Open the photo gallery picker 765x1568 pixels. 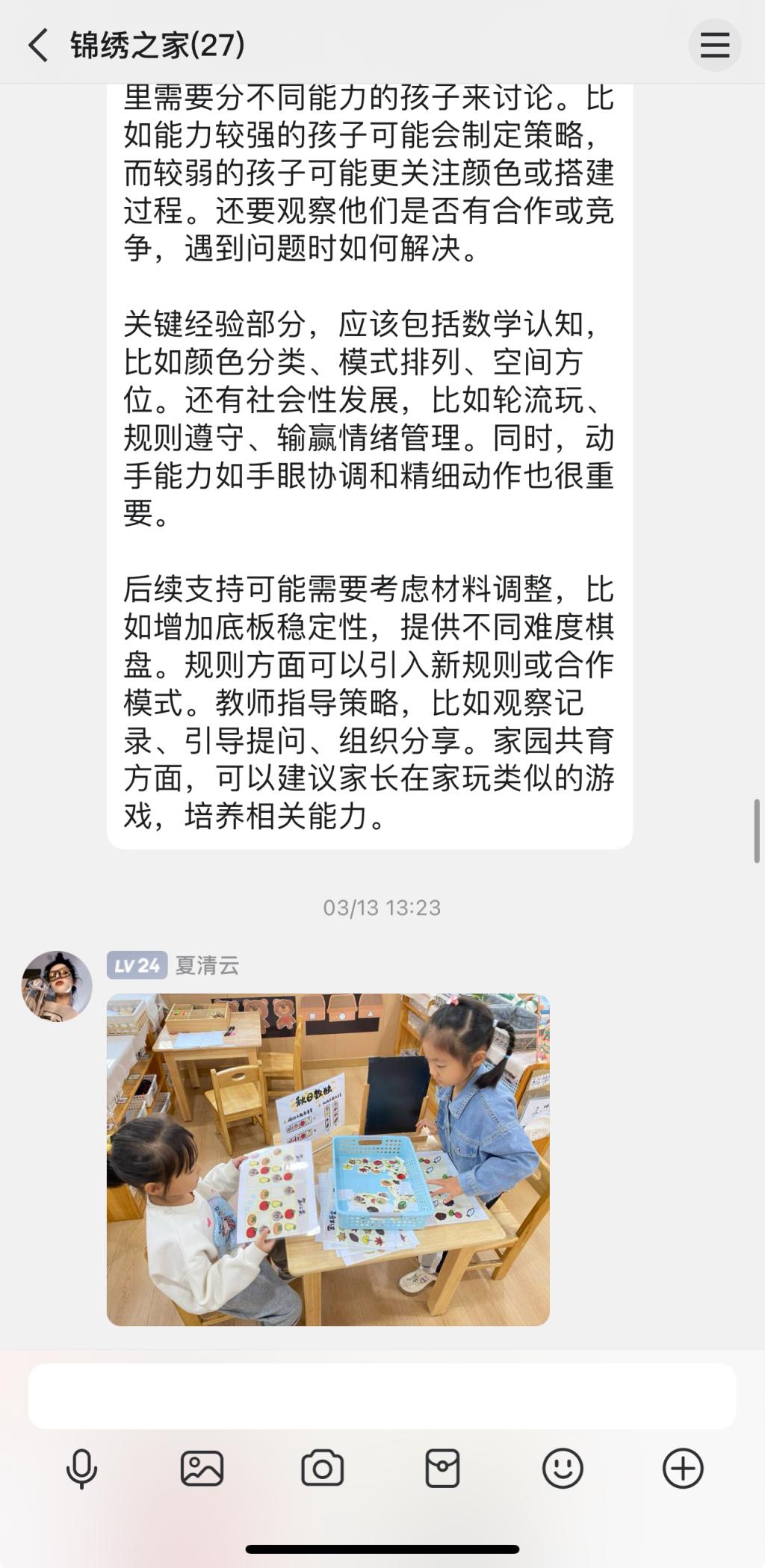coord(202,1469)
